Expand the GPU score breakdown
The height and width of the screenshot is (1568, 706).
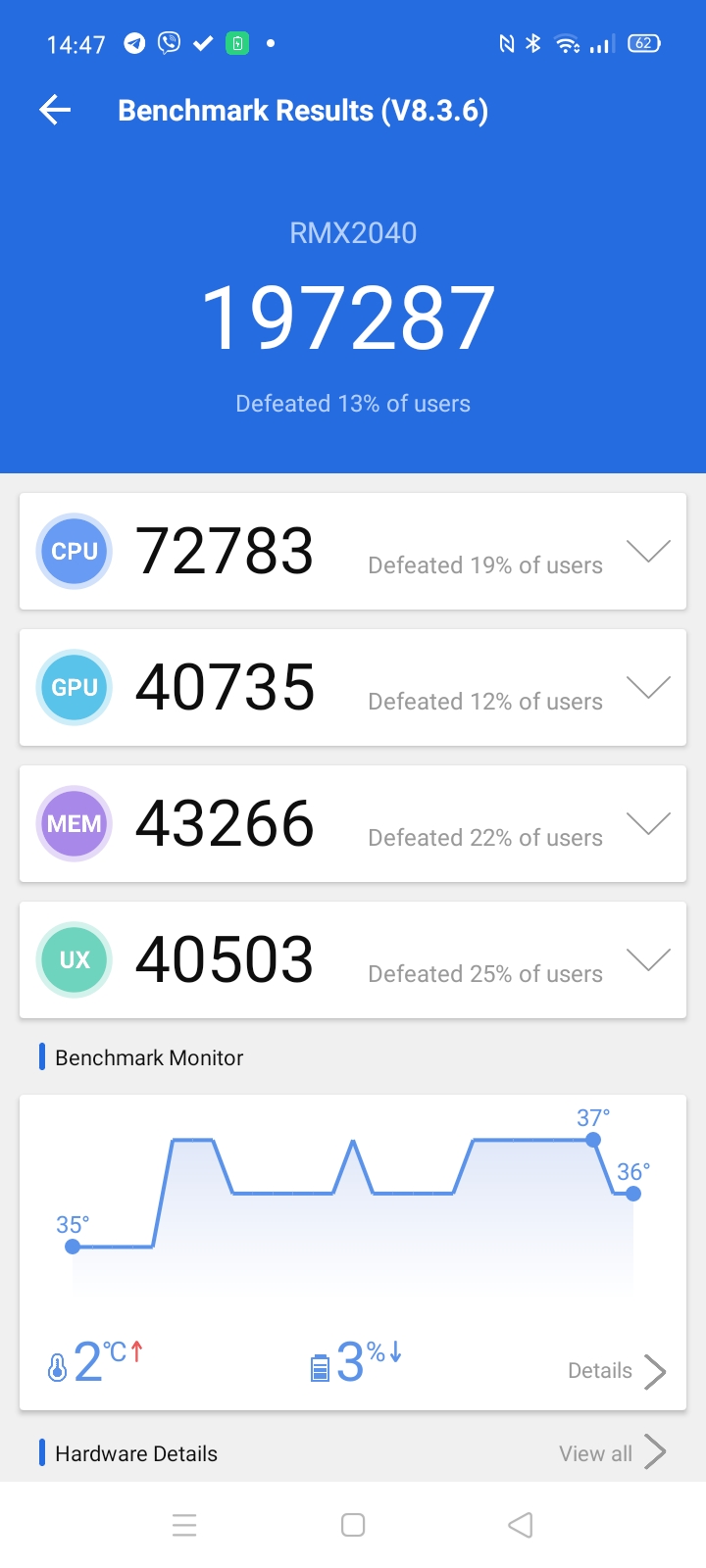click(x=648, y=687)
